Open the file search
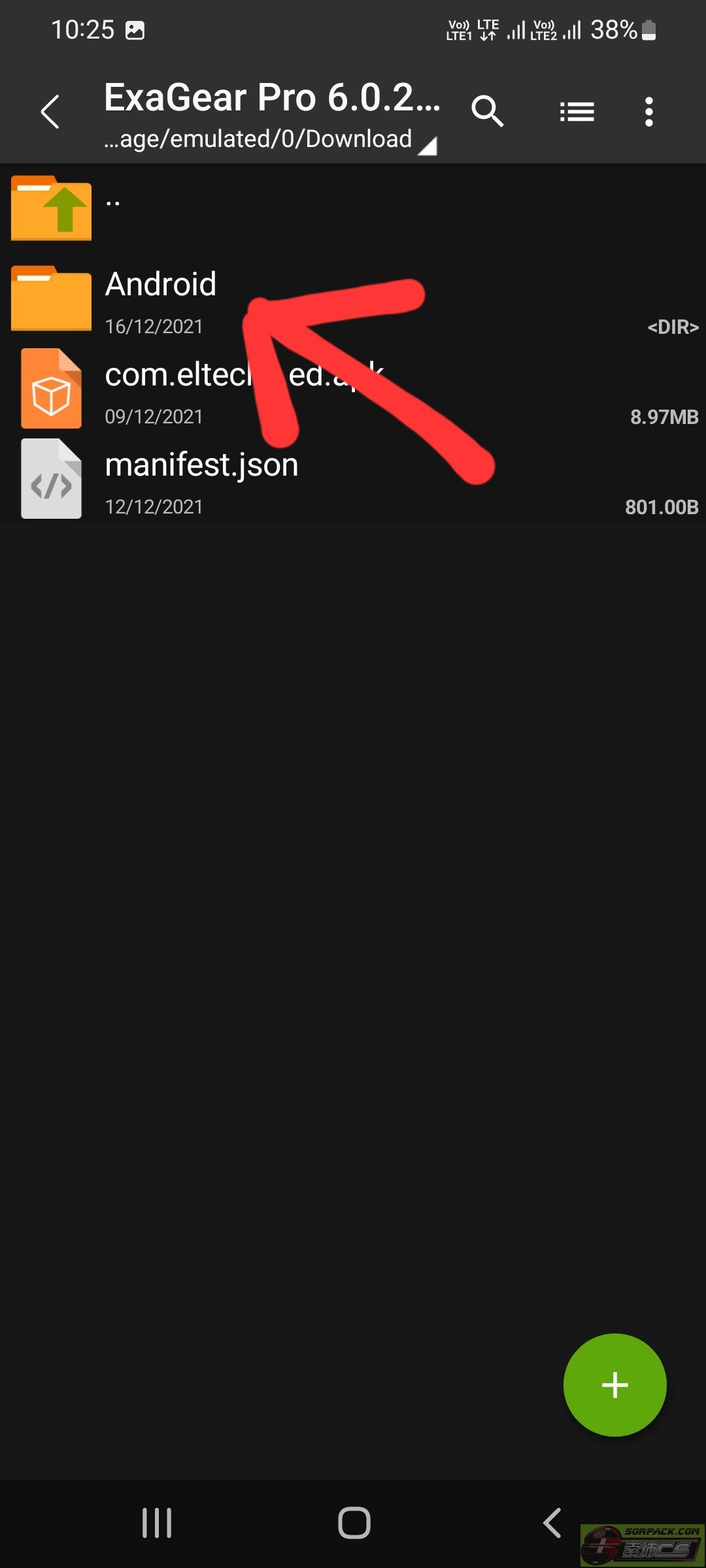The height and width of the screenshot is (1568, 706). point(487,112)
